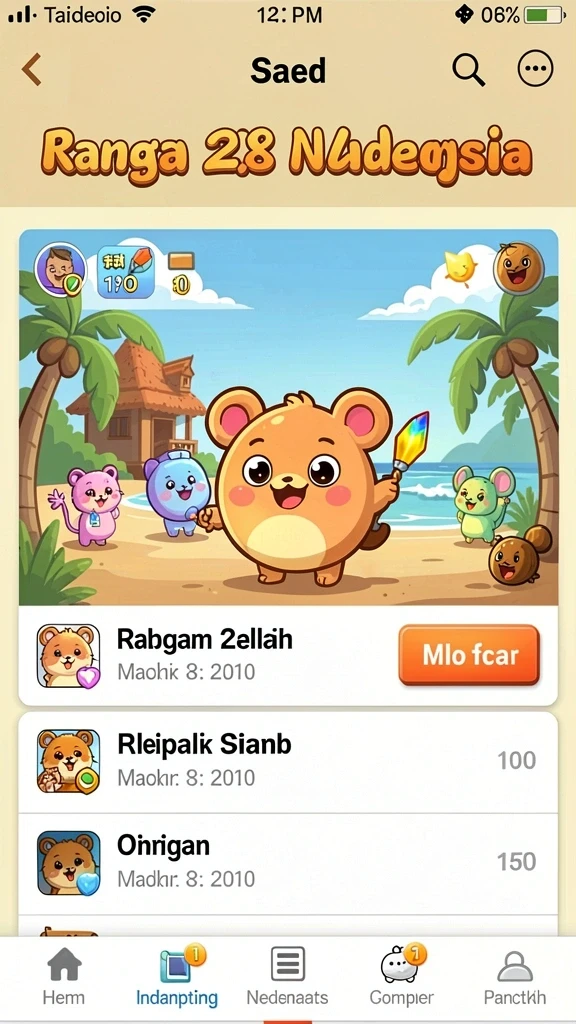Open the Rabgam 2ellah item
This screenshot has width=576, height=1024.
tap(288, 655)
